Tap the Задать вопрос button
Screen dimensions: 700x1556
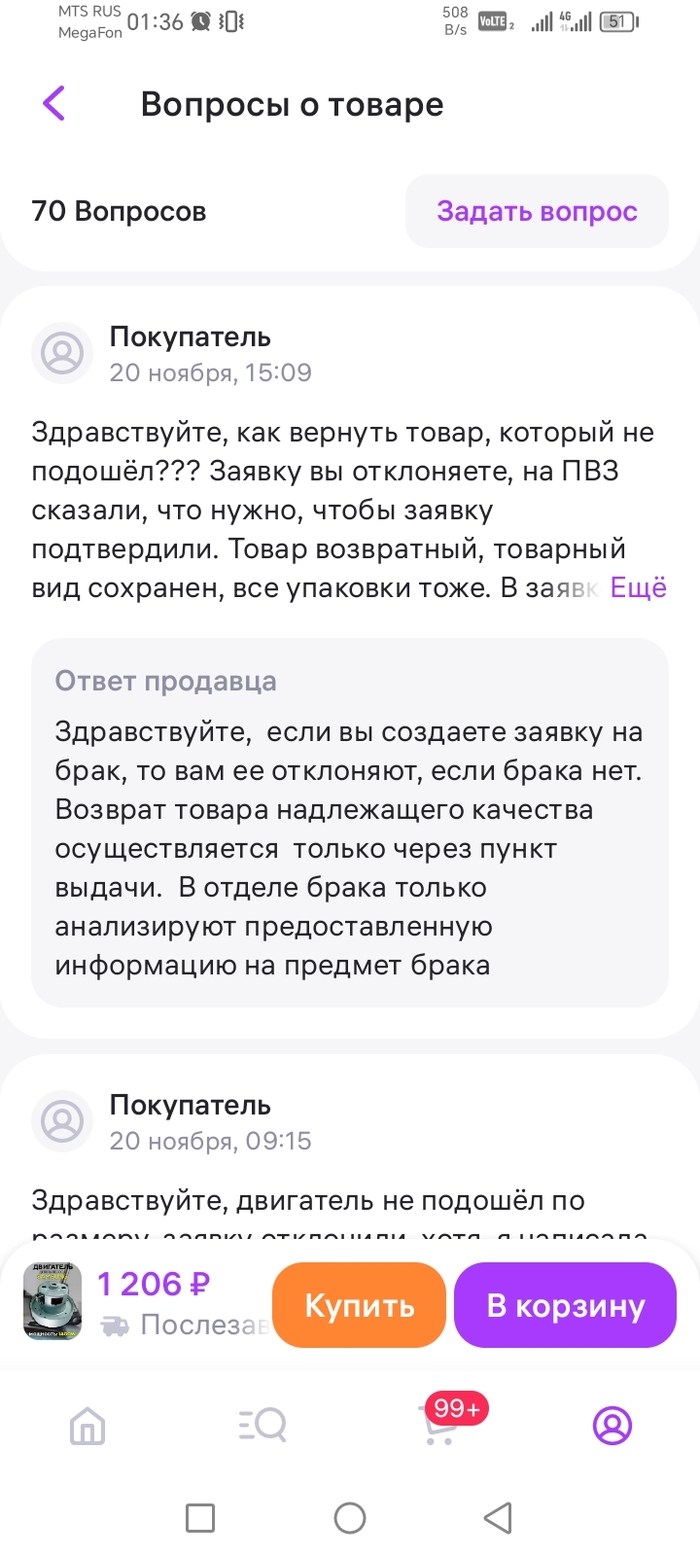pos(536,211)
